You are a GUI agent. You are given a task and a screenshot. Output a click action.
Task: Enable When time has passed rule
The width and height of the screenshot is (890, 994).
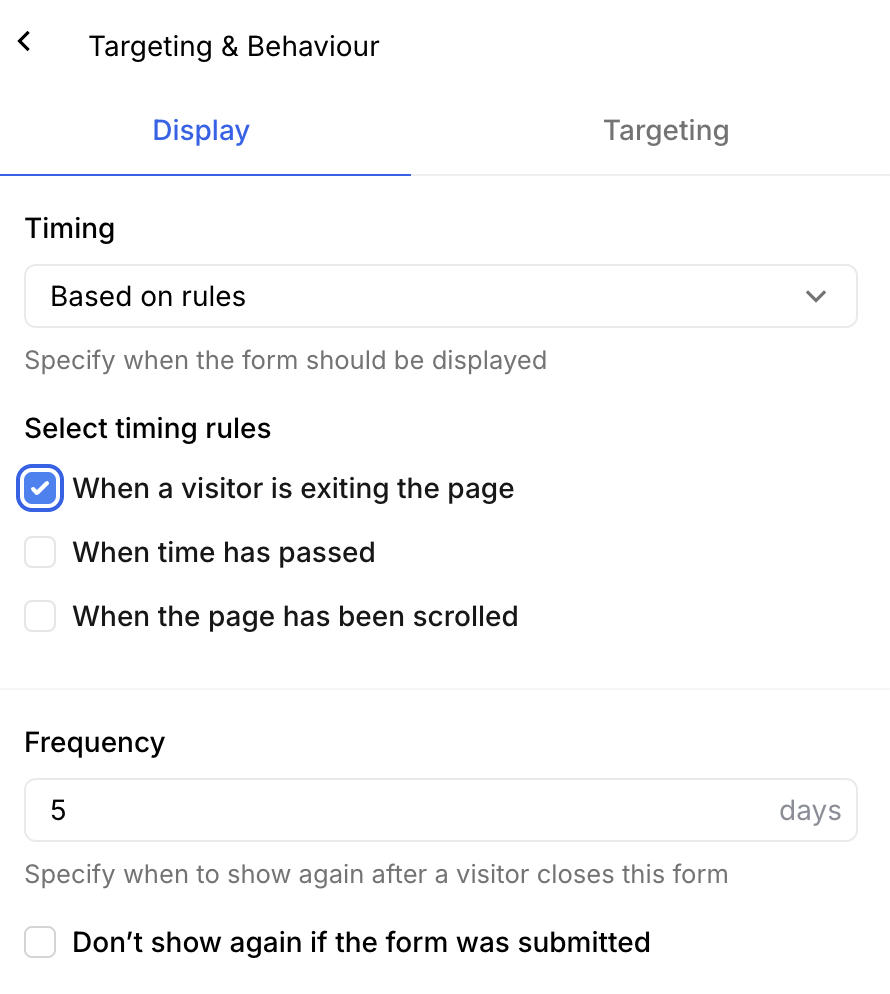coord(40,552)
